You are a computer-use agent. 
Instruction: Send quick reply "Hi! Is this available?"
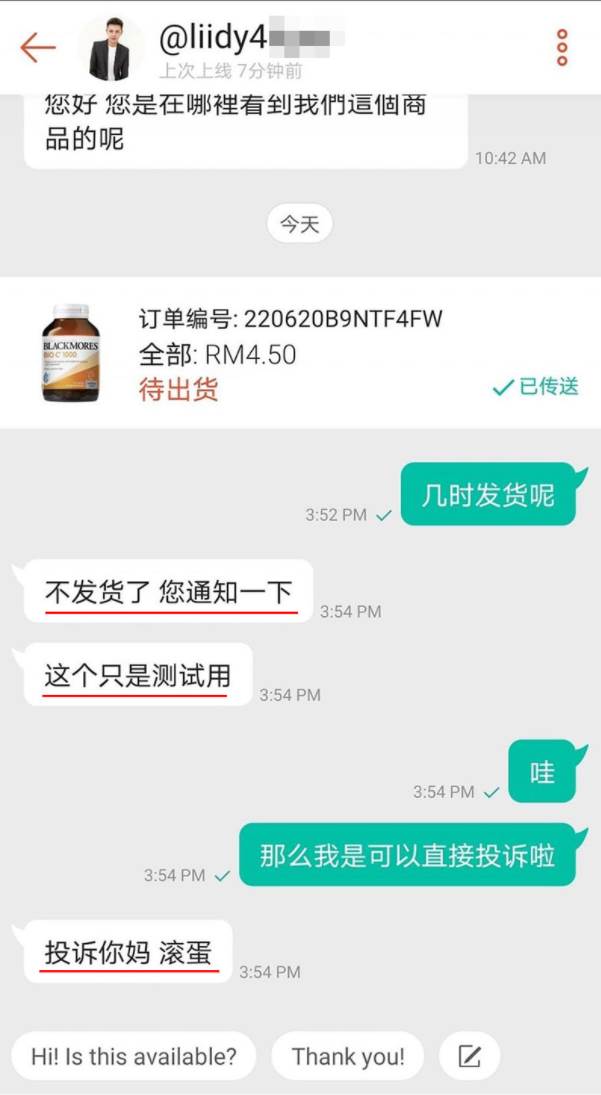[134, 1056]
